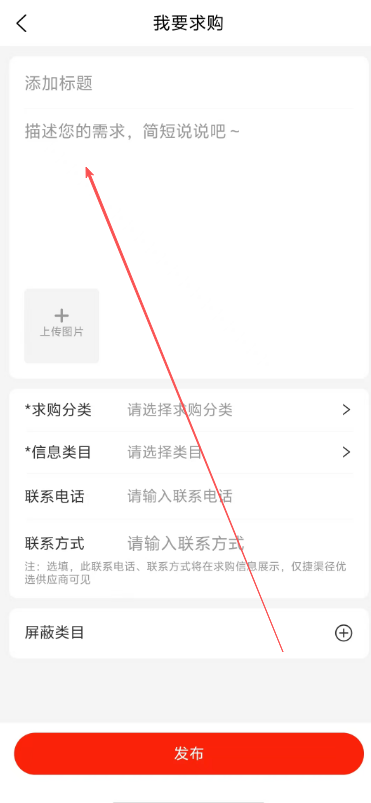Screen dimensions: 371x803
Task: Go back using the top-left arrow
Action: (22, 24)
